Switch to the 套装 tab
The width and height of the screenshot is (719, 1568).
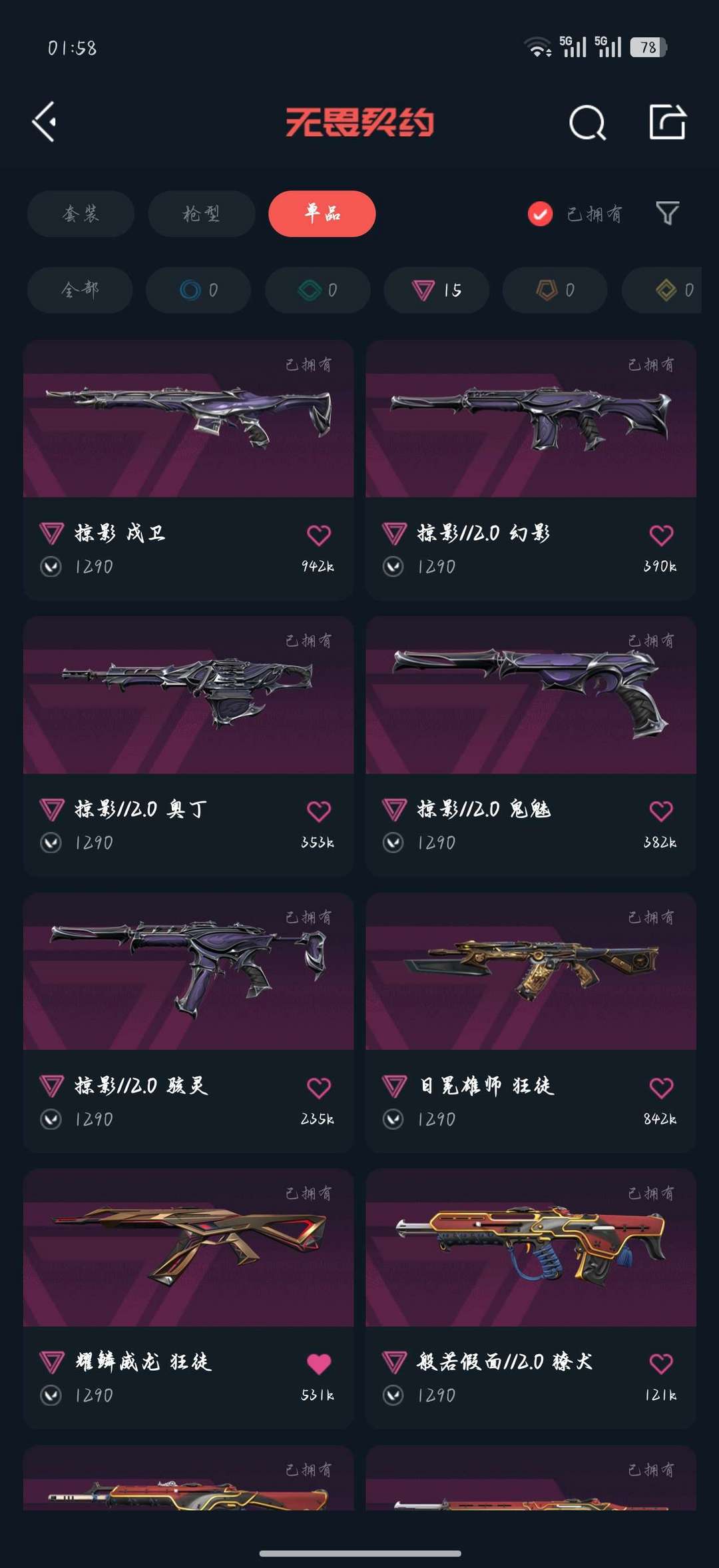[x=81, y=214]
